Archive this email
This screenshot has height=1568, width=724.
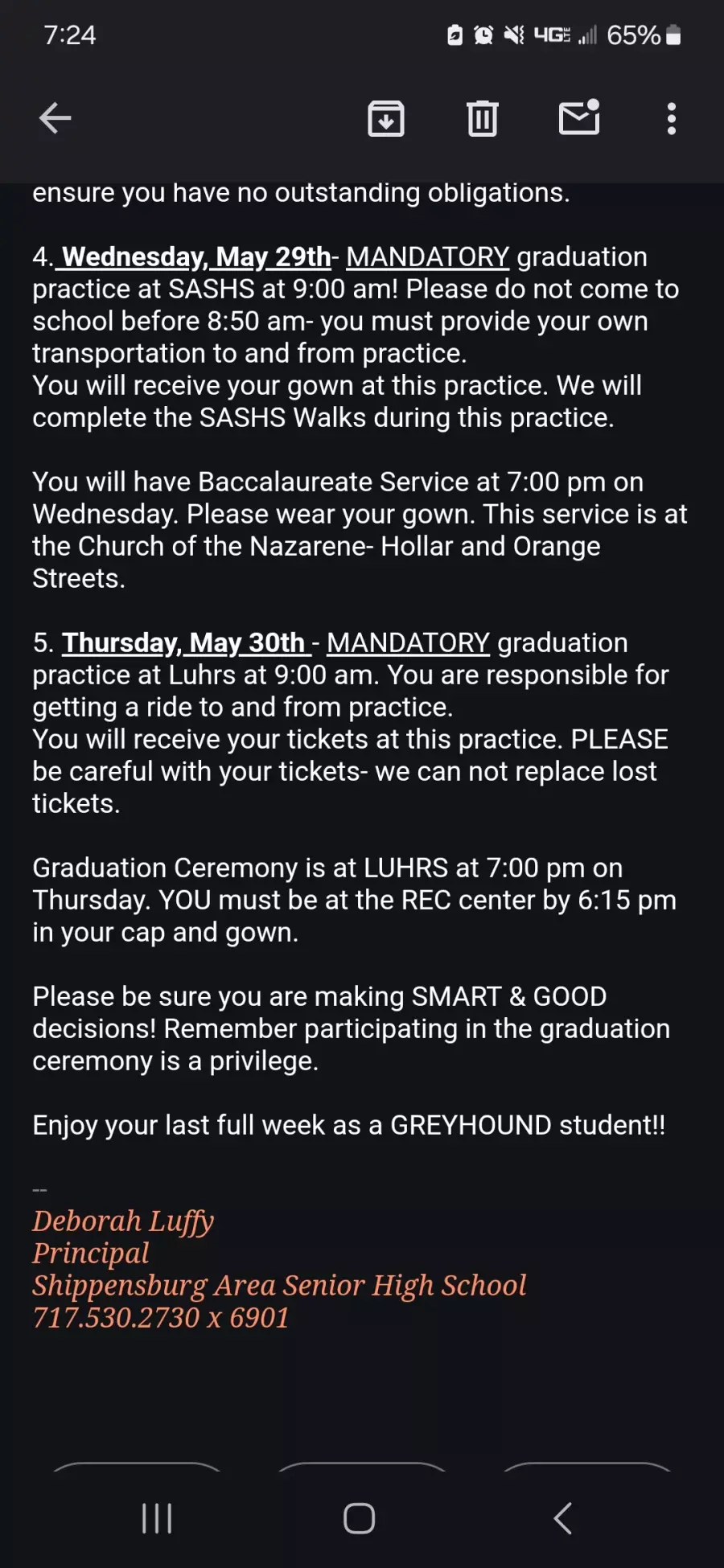(x=386, y=118)
